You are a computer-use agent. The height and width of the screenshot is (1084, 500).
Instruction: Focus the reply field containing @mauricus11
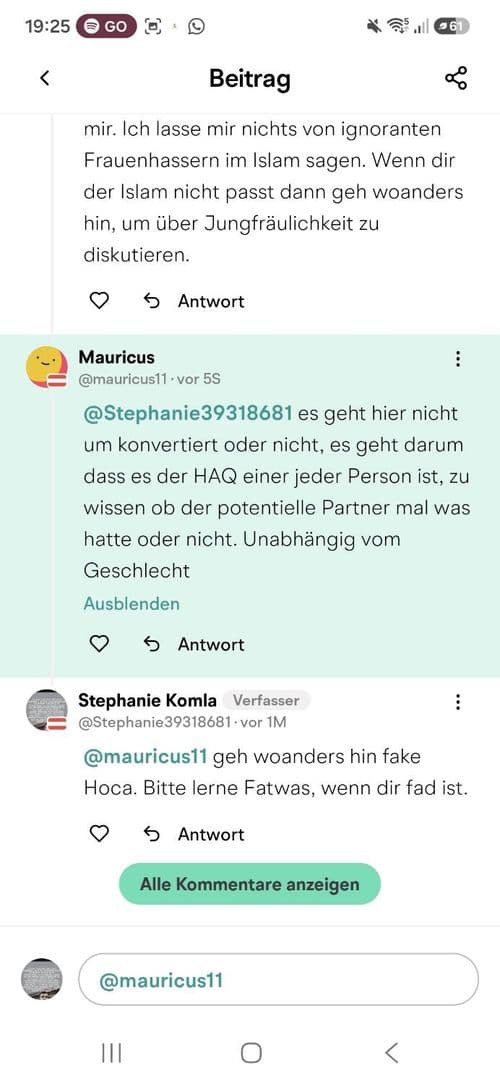point(279,980)
